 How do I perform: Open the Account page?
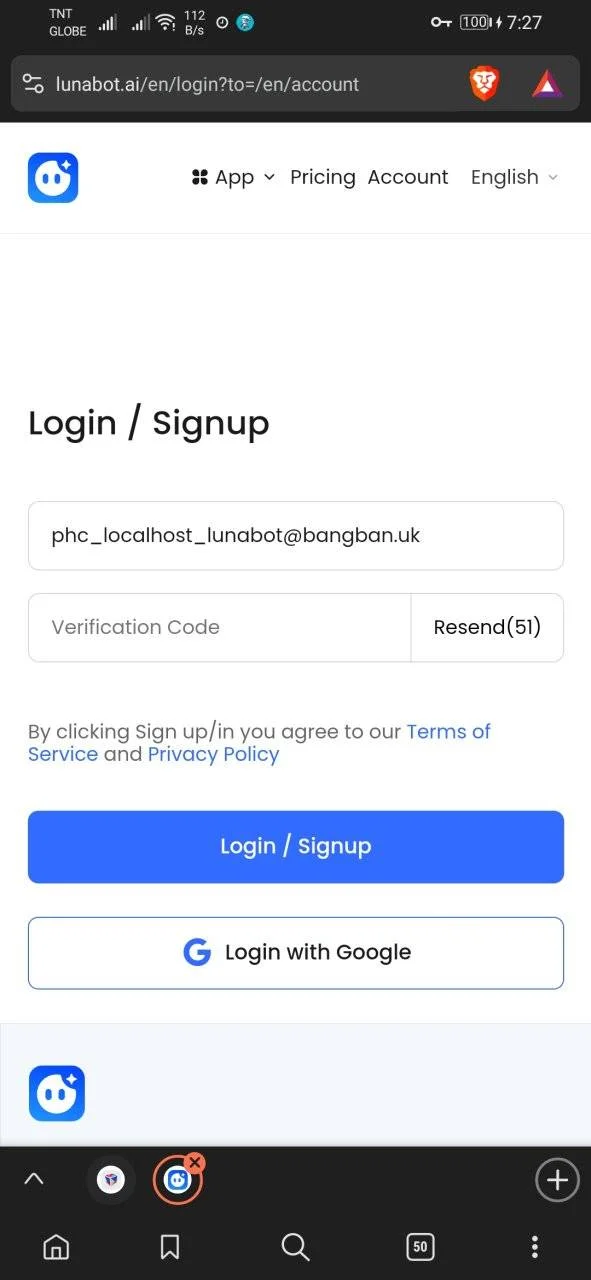(x=408, y=177)
